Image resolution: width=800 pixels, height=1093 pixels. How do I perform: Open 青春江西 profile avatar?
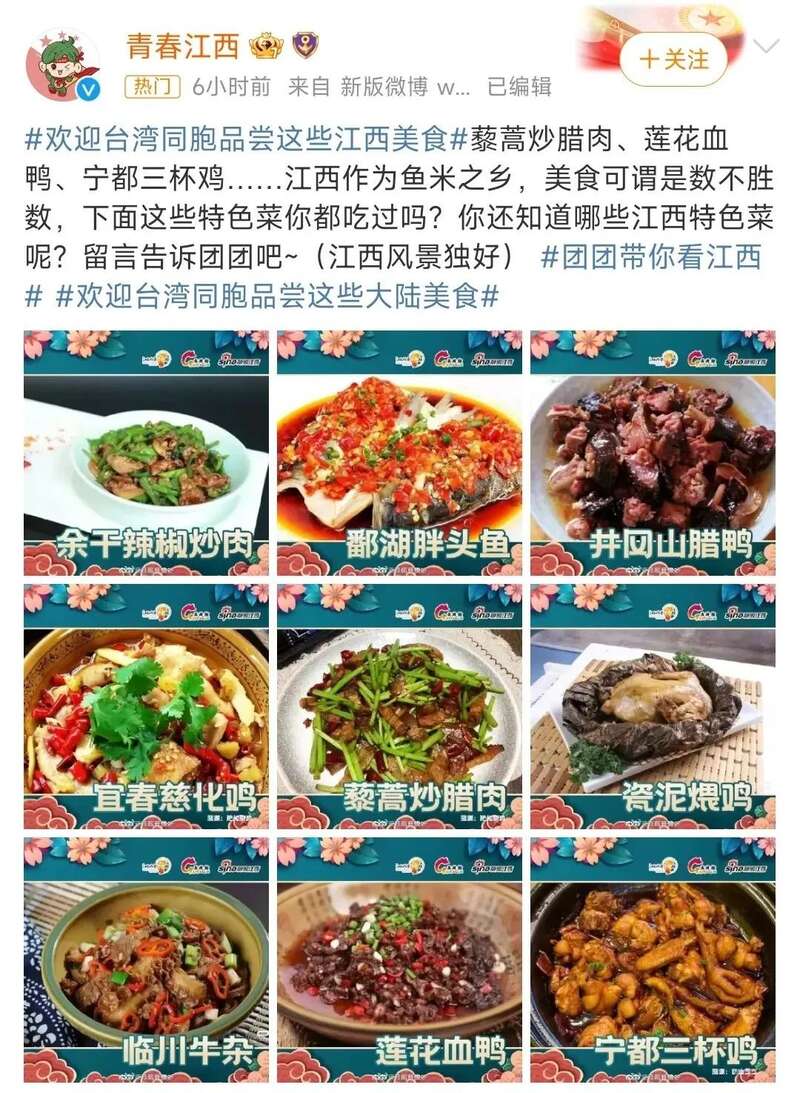63,63
